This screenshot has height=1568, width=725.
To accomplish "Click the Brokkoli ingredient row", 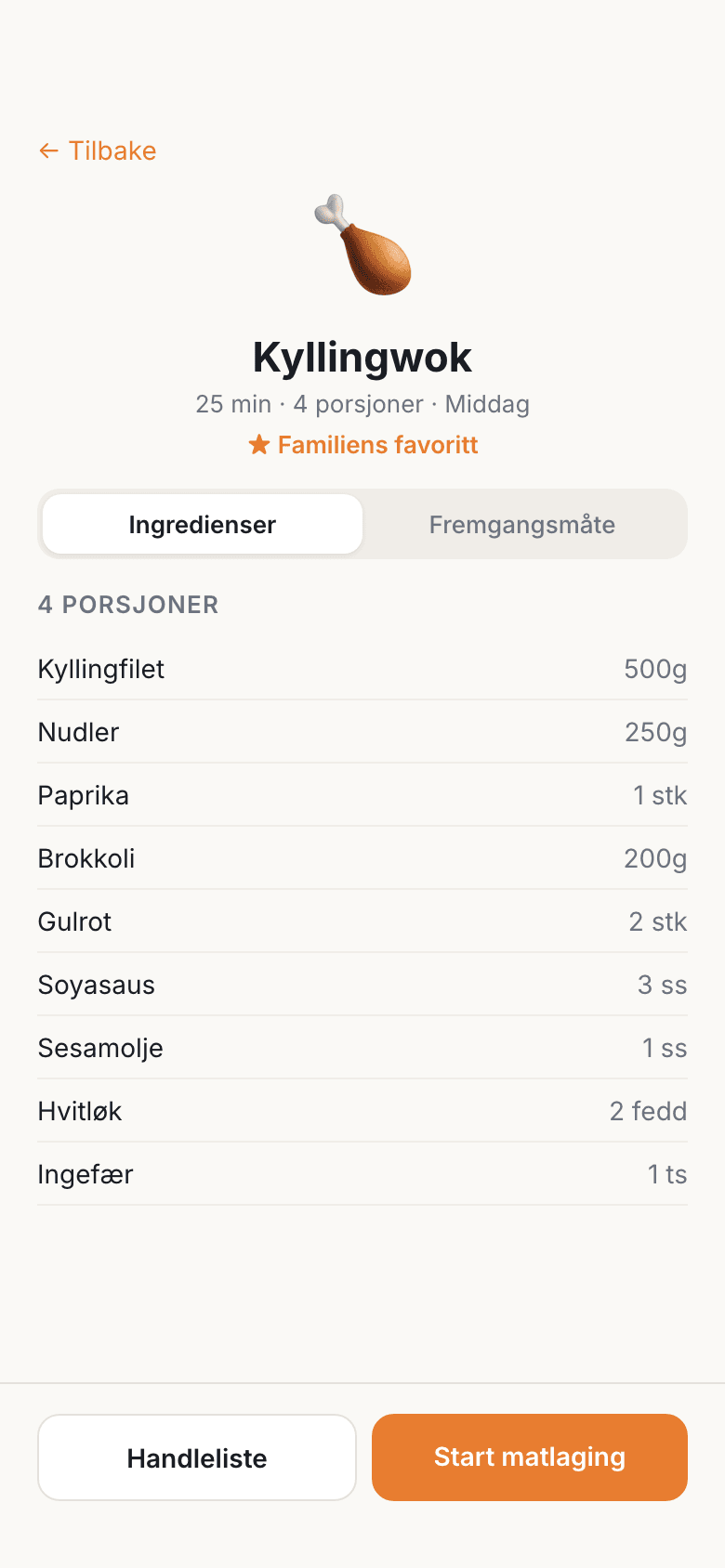I will (x=362, y=858).
